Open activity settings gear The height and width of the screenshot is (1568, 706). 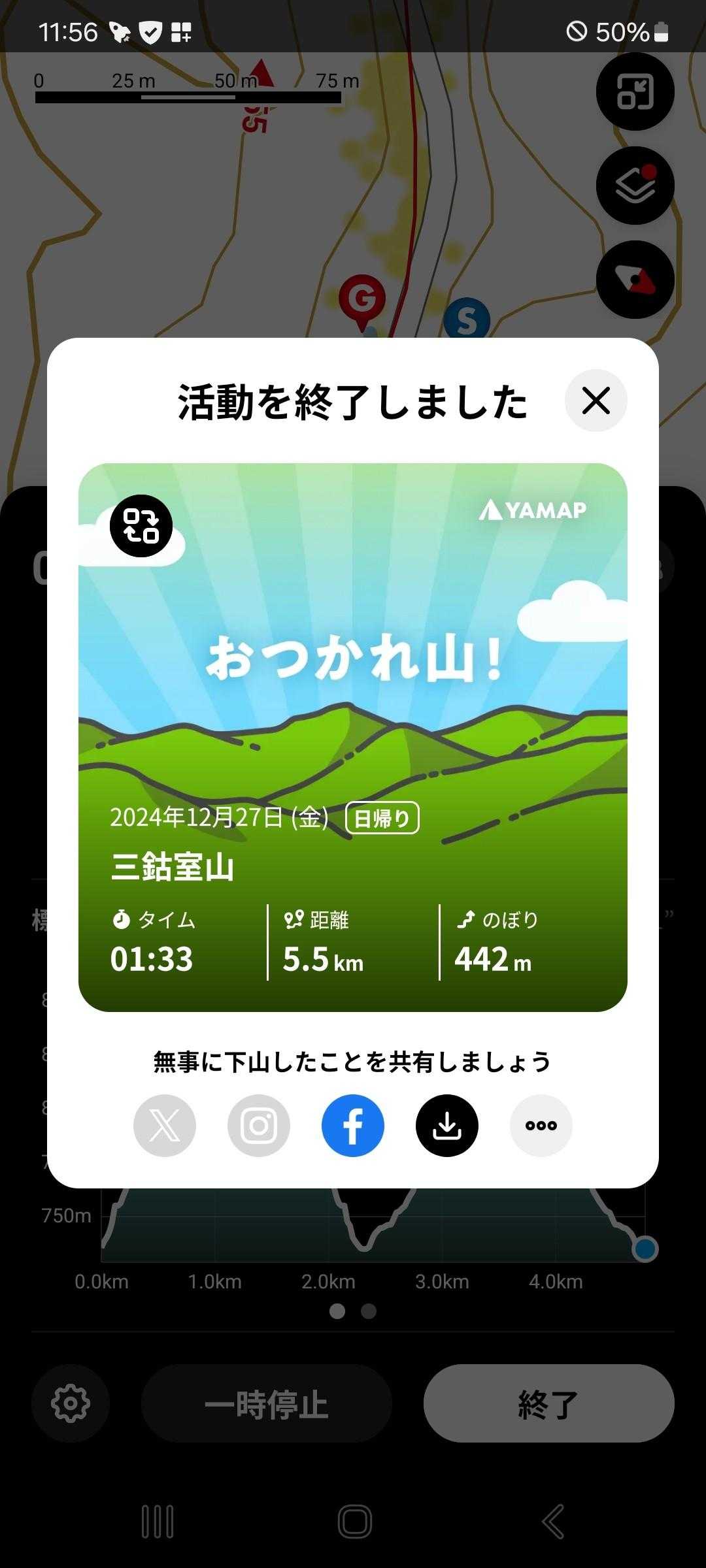point(71,1403)
